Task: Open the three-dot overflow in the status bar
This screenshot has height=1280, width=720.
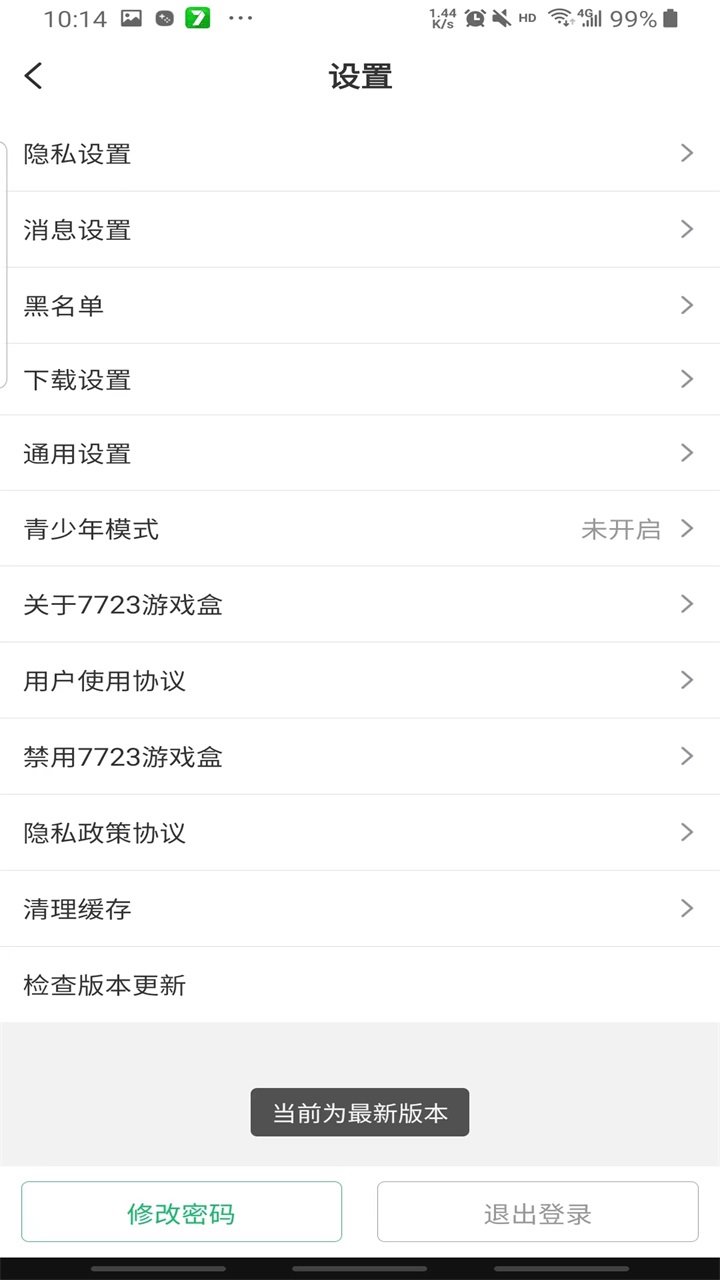Action: coord(239,17)
